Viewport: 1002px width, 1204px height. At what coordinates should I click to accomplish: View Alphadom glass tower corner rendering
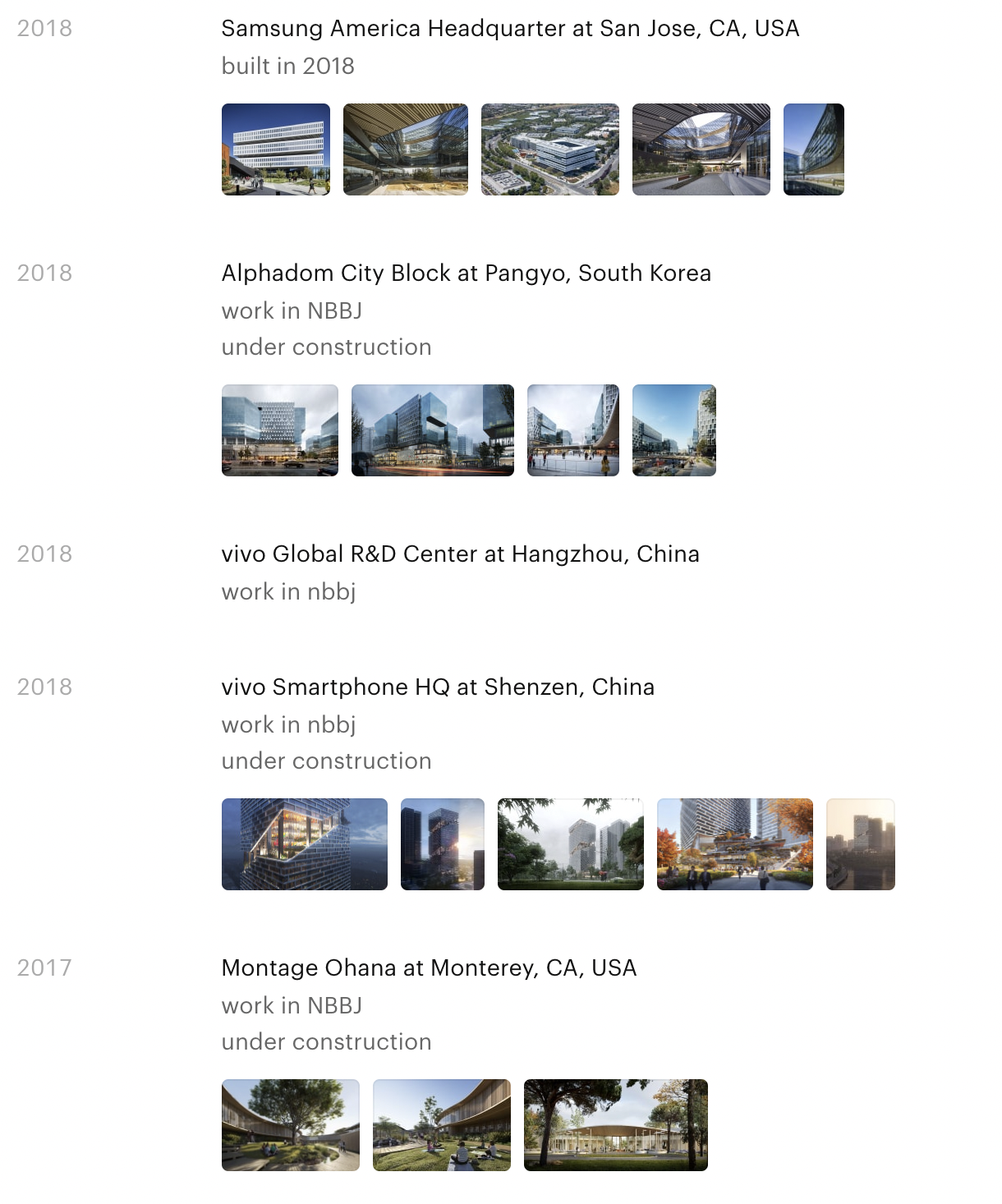click(433, 430)
